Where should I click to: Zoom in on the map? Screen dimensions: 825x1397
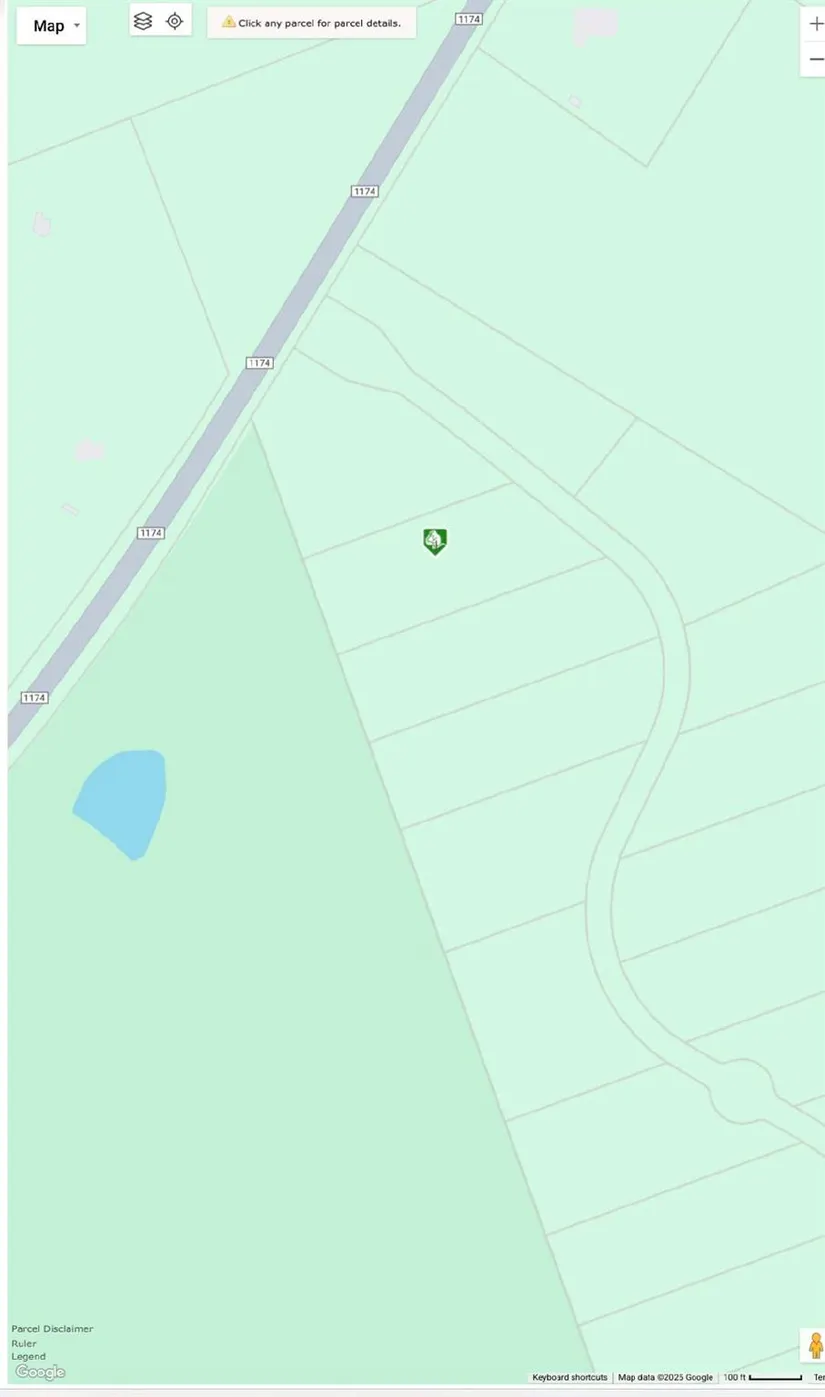coord(815,25)
